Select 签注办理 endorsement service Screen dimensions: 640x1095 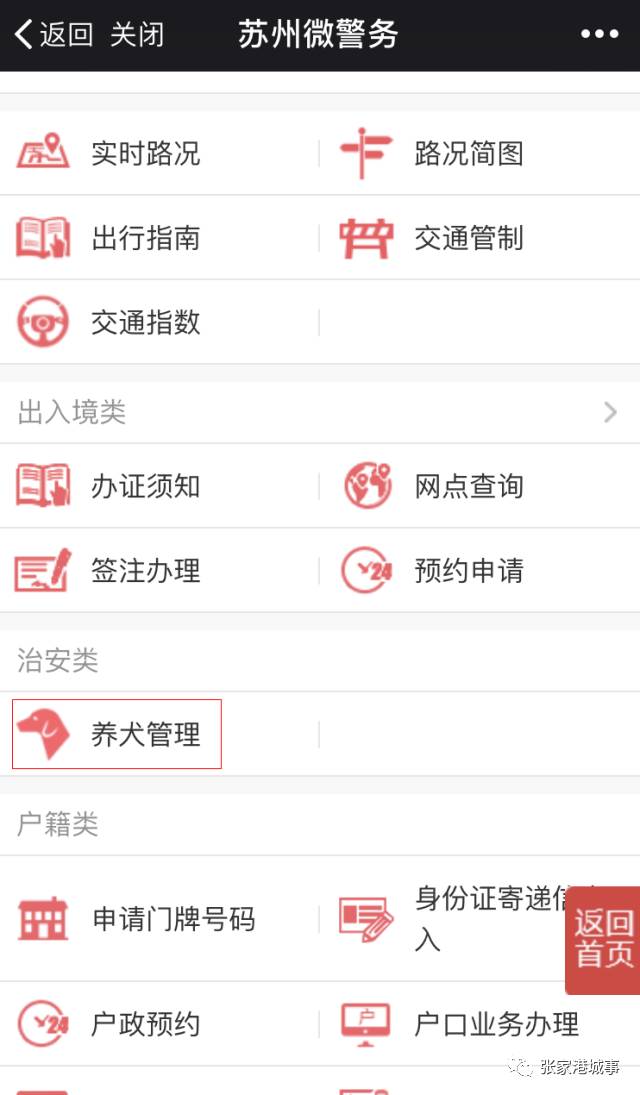[x=145, y=570]
